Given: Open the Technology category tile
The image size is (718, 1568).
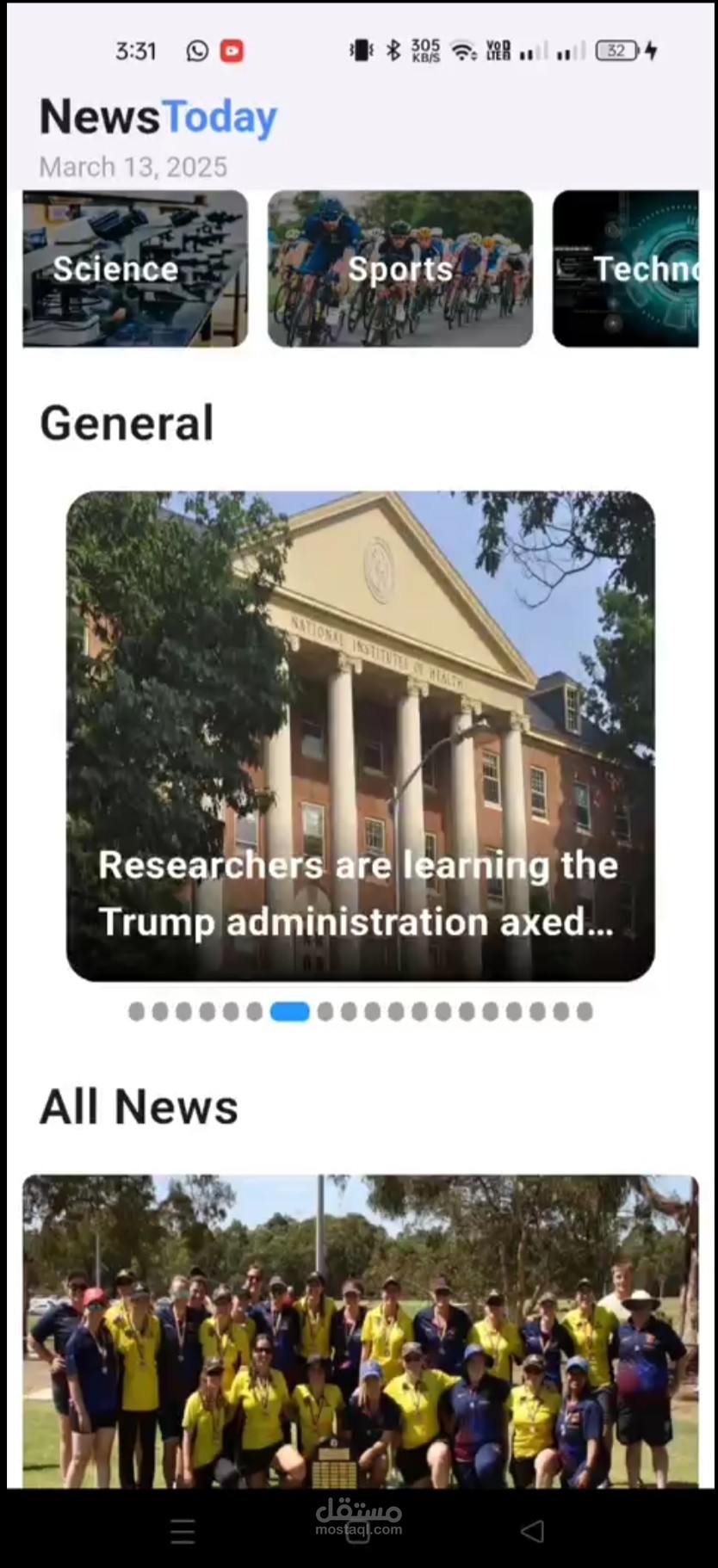Looking at the screenshot, I should click(x=626, y=269).
